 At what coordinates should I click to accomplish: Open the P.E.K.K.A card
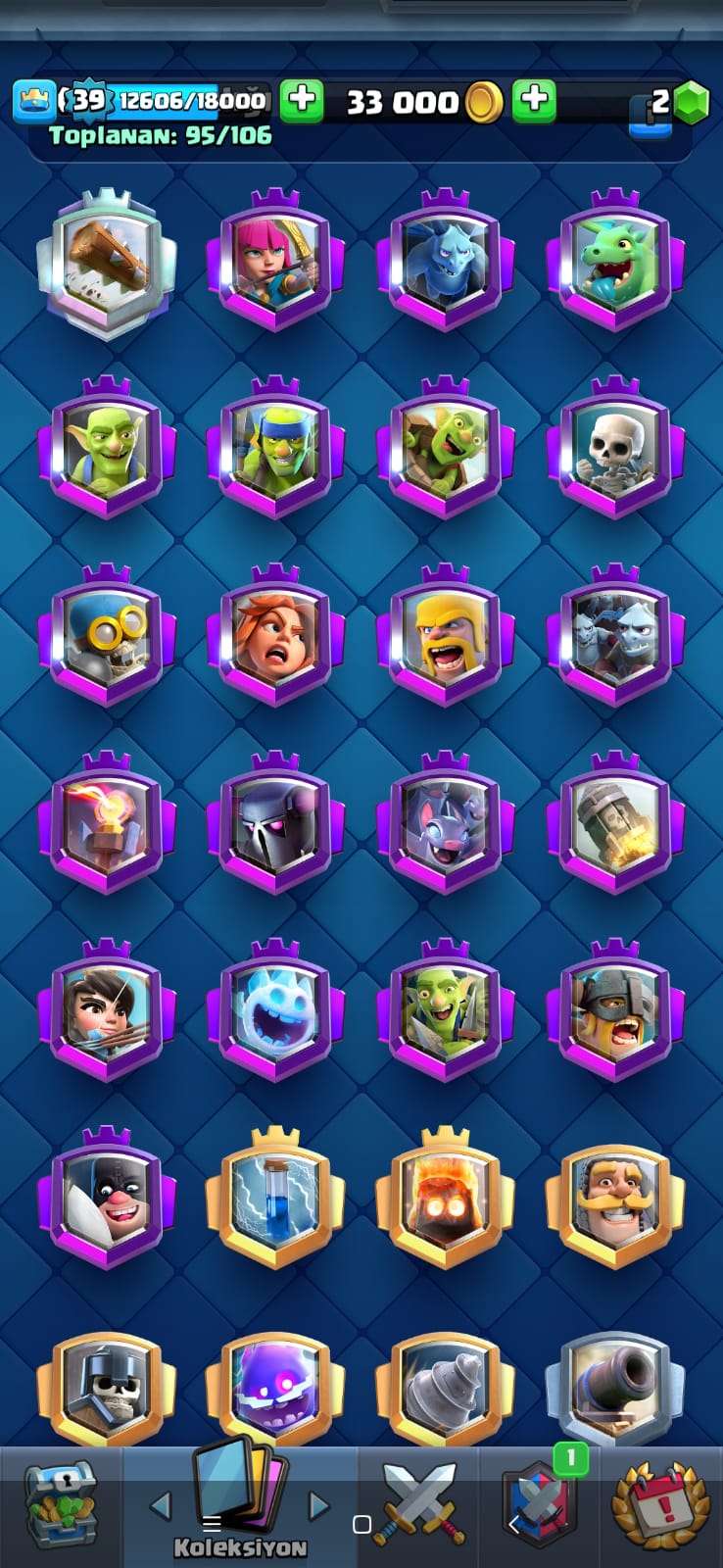click(275, 824)
